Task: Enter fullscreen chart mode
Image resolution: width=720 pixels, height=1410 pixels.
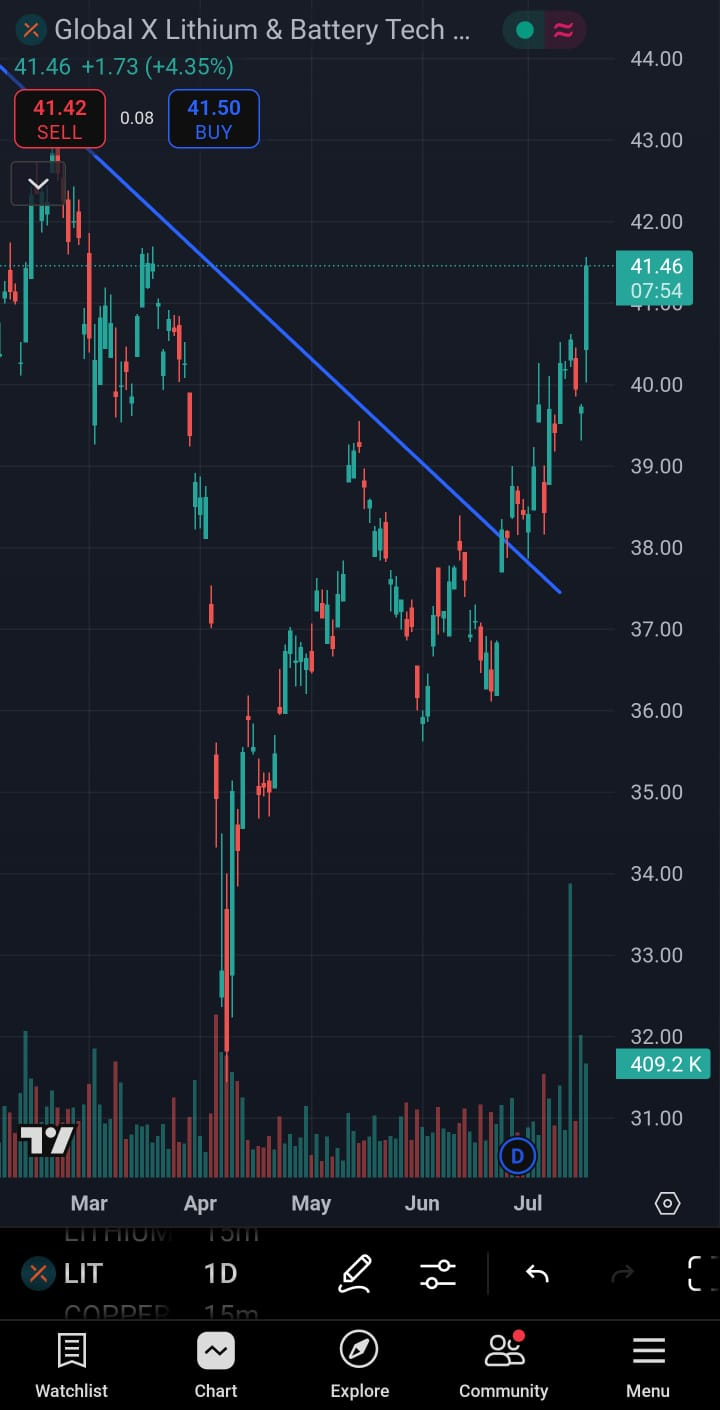Action: (703, 1273)
